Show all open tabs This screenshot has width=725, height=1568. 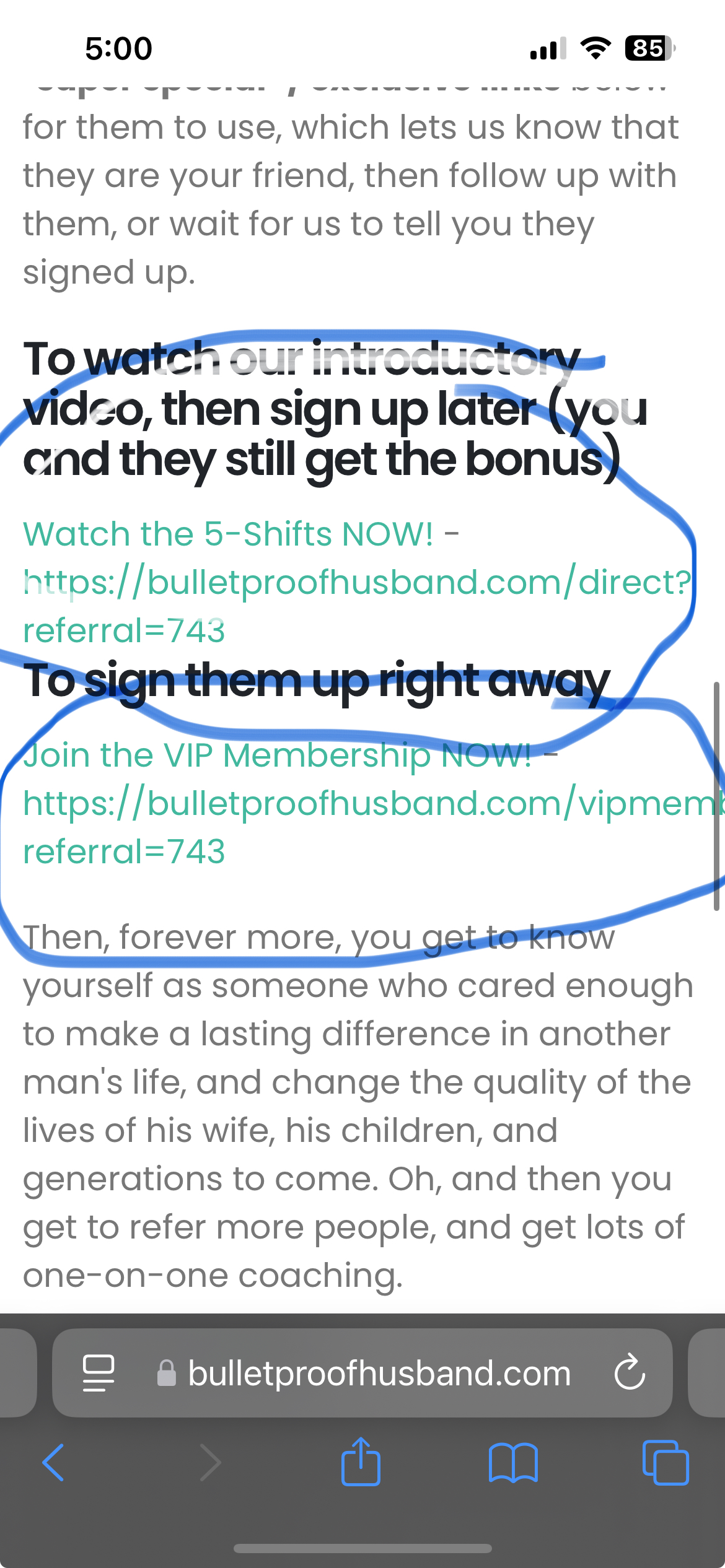tap(666, 1462)
